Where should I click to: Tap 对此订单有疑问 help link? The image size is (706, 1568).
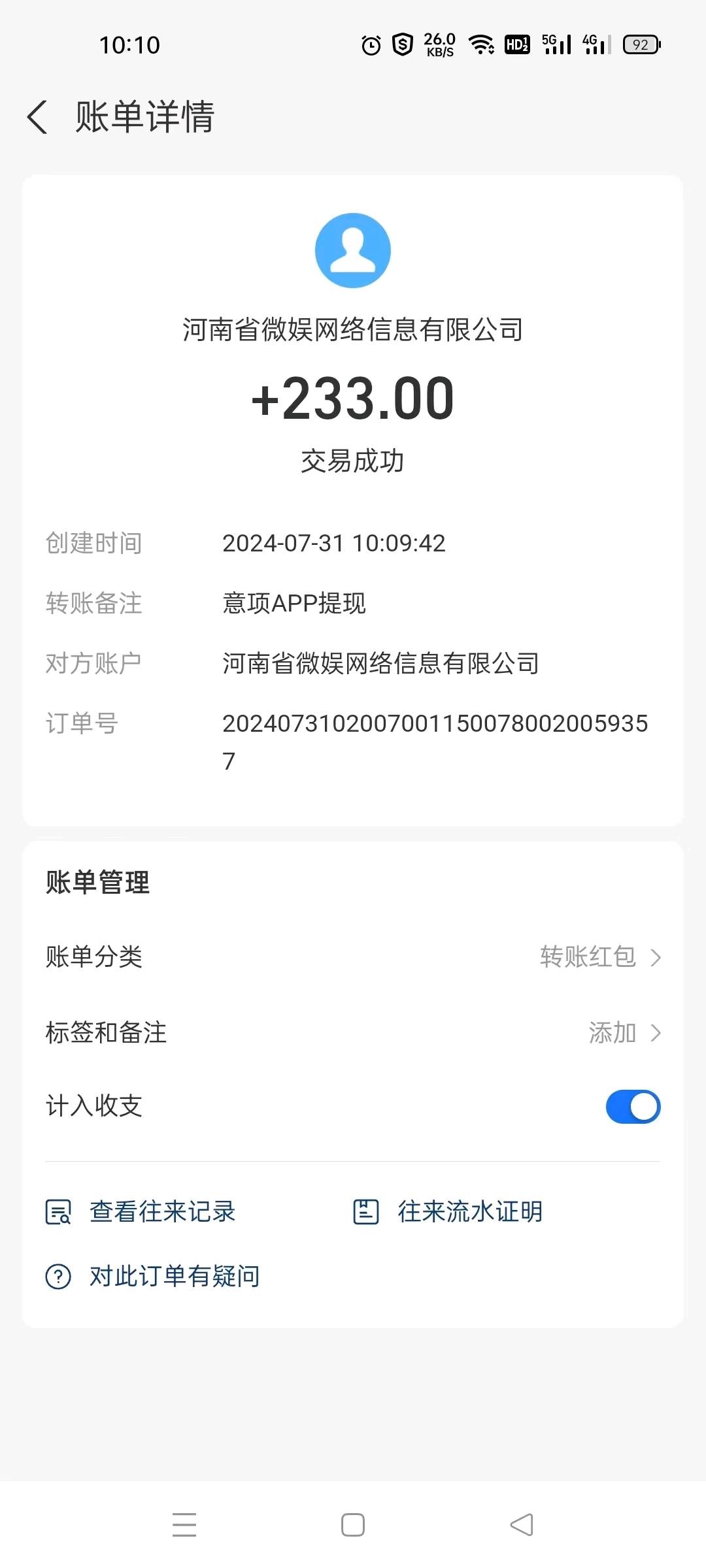tap(152, 1276)
